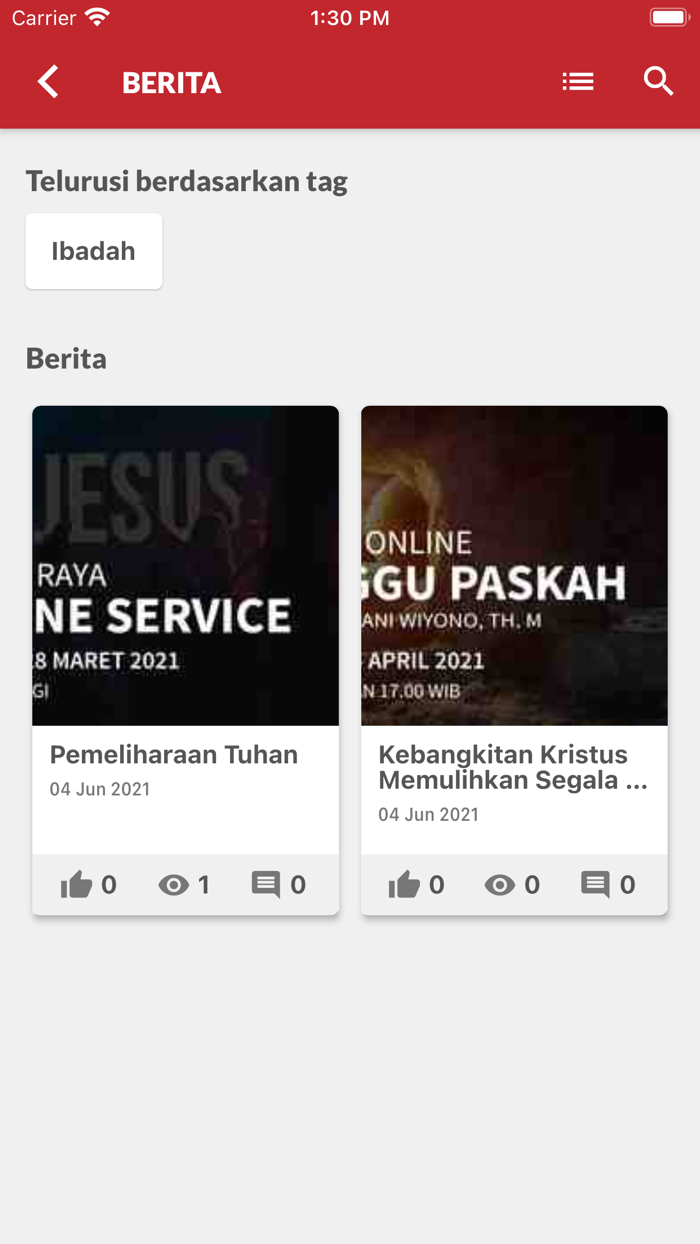Switch to list view layout

(x=578, y=82)
